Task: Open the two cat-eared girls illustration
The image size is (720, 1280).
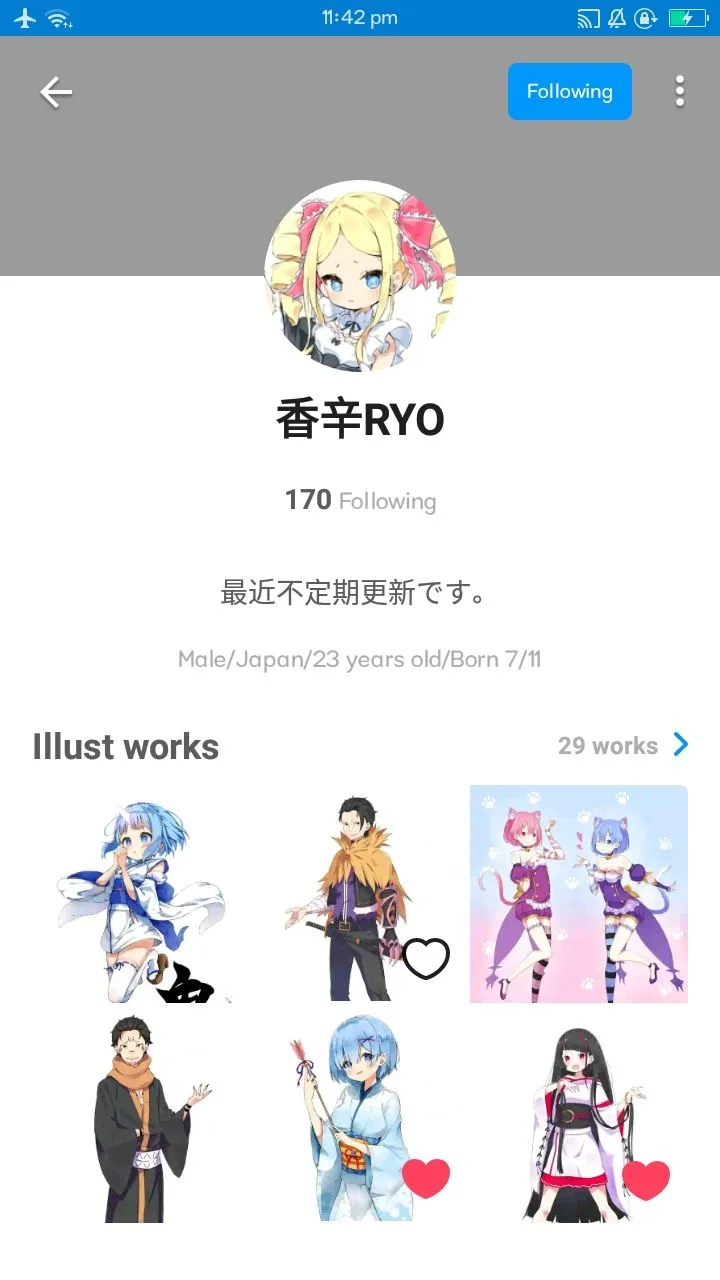Action: click(x=579, y=893)
